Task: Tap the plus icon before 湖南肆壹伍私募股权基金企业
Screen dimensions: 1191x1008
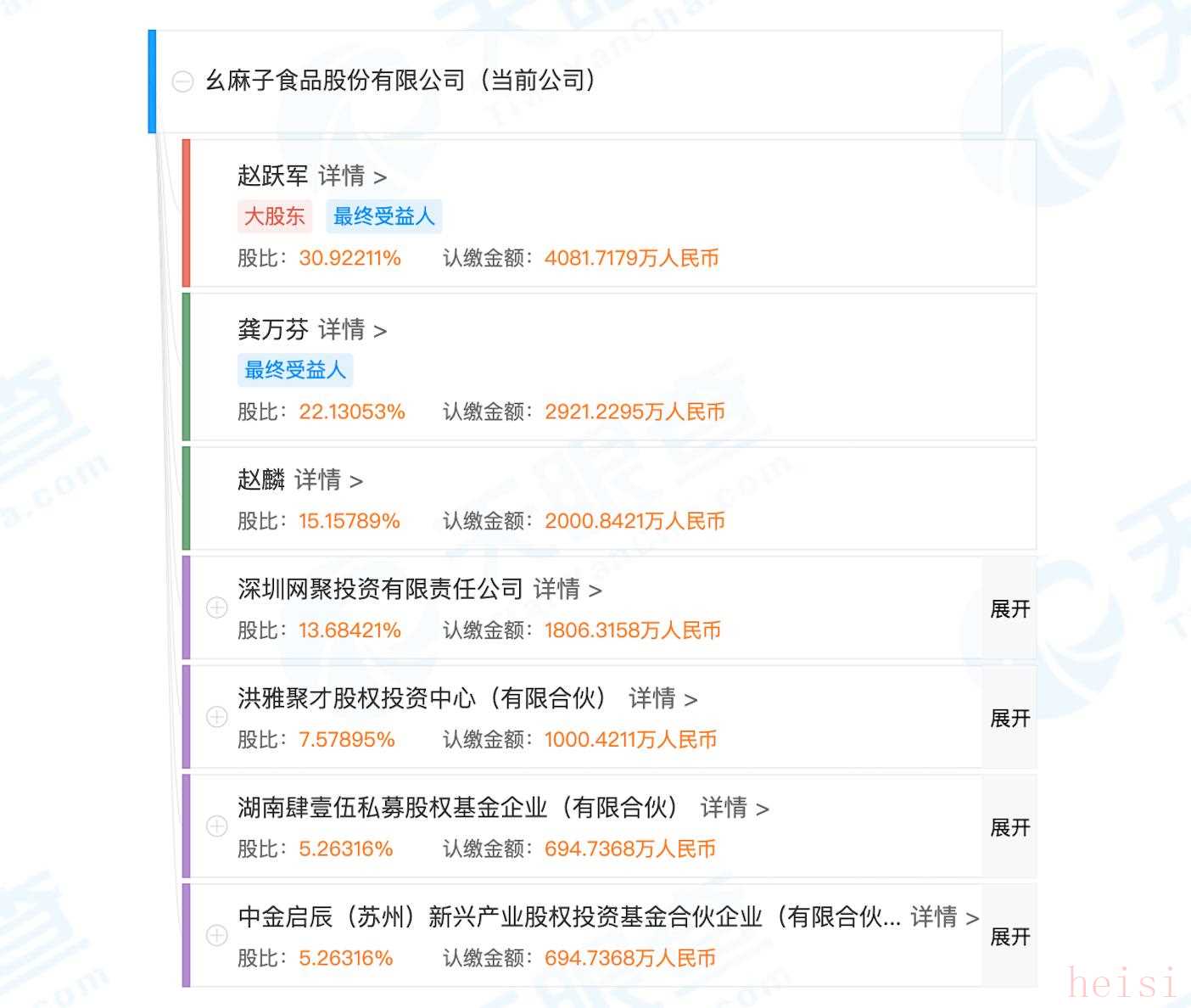Action: [x=217, y=826]
